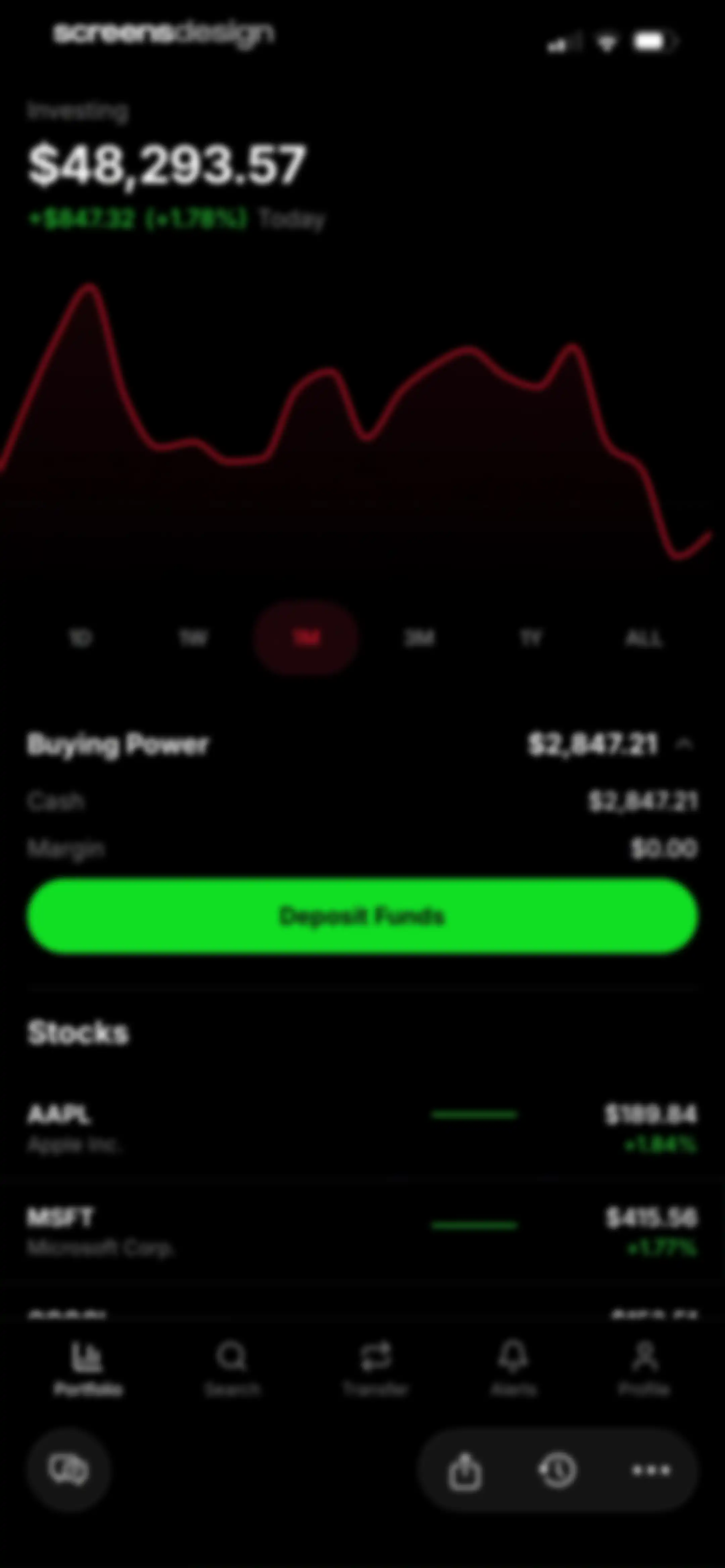Show the 3M chart range
725x1568 pixels.
tap(420, 639)
